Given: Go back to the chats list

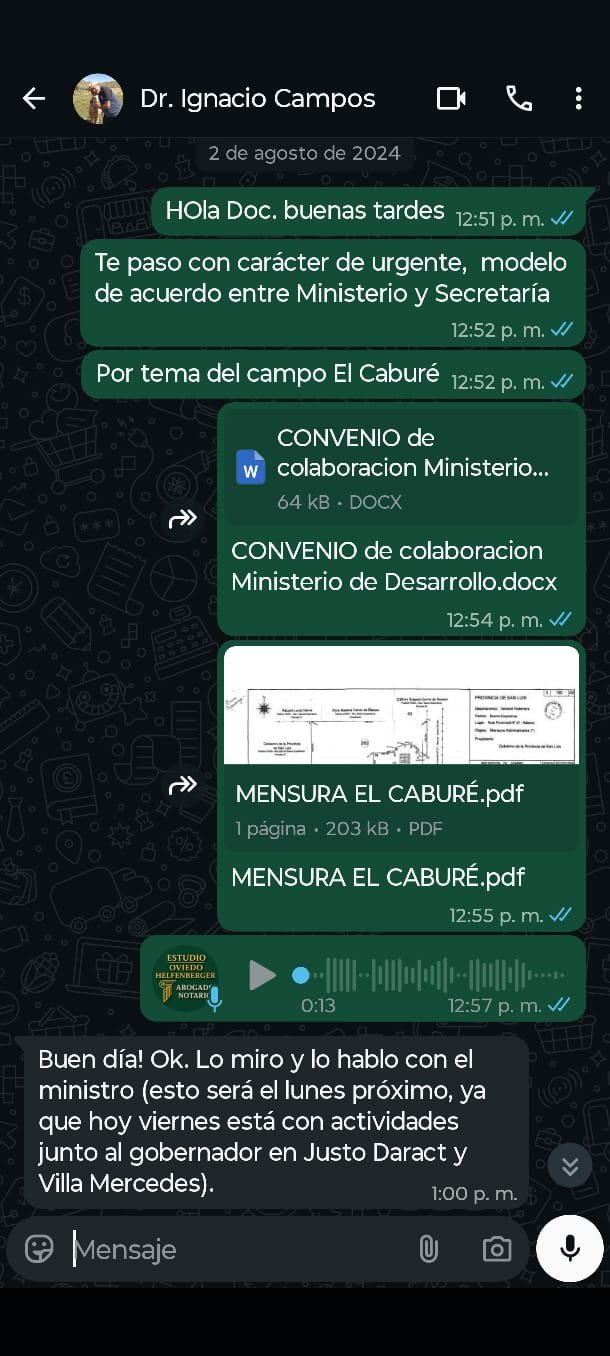Looking at the screenshot, I should [34, 98].
